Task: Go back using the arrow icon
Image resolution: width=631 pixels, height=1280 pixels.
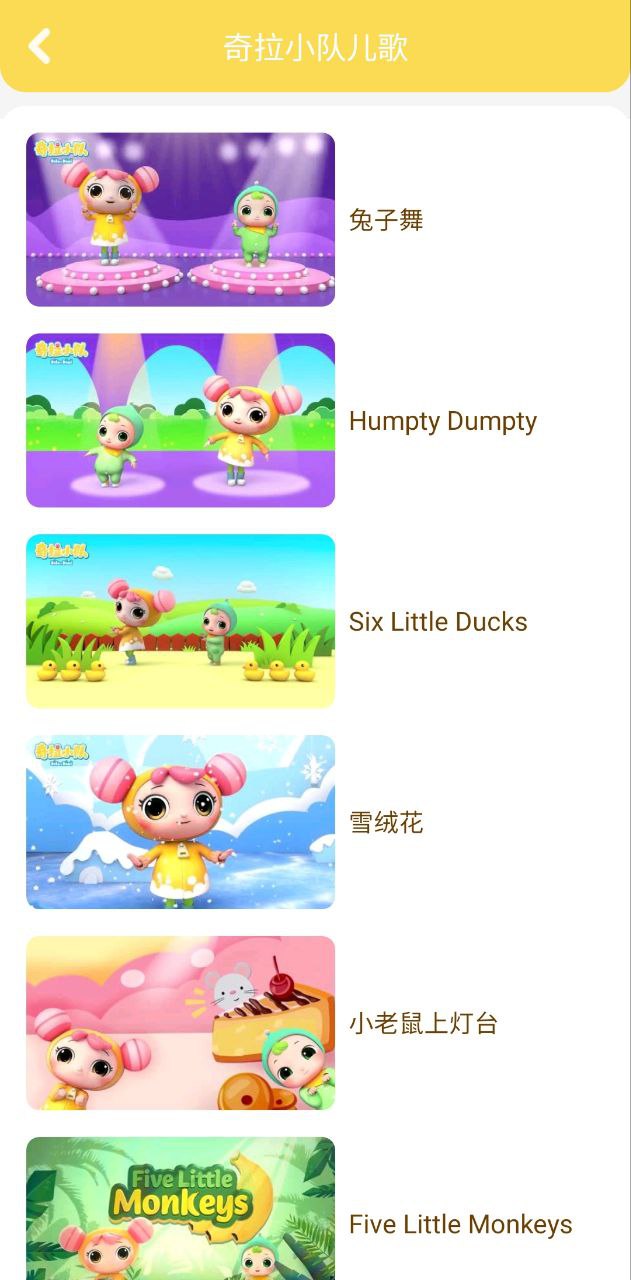Action: (x=39, y=46)
